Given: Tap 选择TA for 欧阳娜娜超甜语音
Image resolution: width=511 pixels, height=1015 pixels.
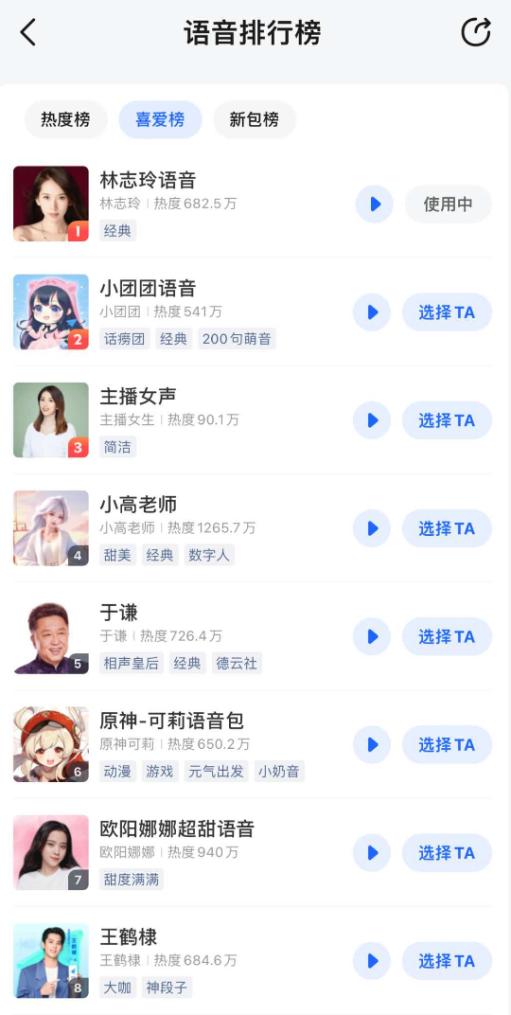Looking at the screenshot, I should [x=447, y=853].
